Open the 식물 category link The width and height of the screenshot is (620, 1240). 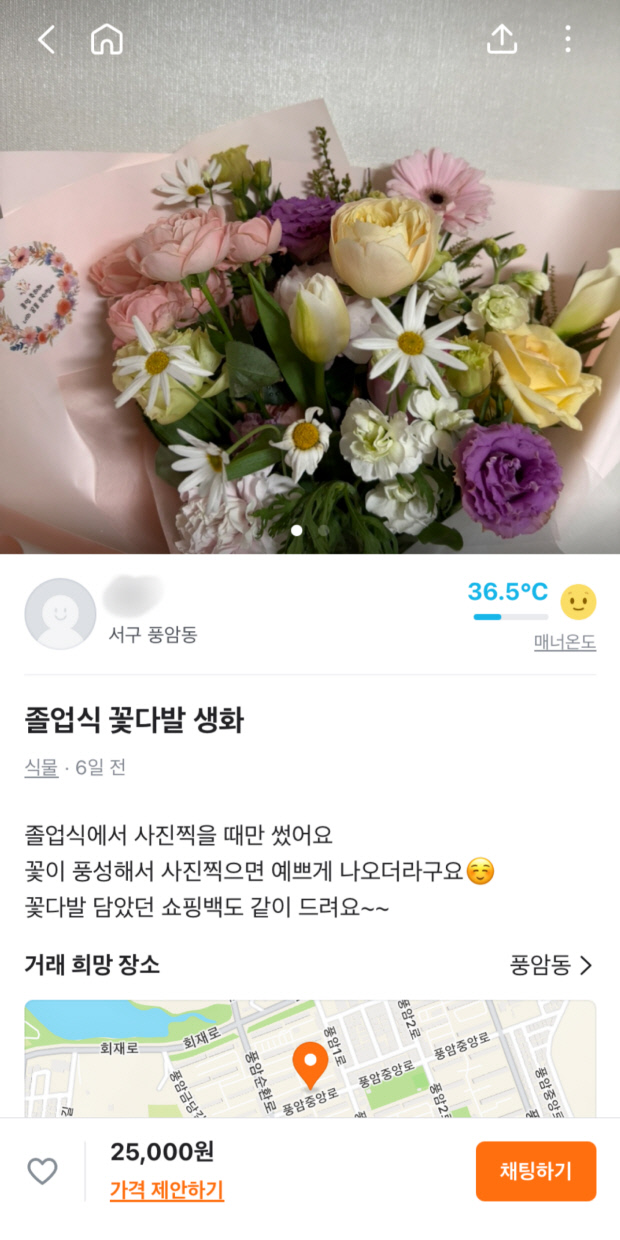click(x=41, y=768)
